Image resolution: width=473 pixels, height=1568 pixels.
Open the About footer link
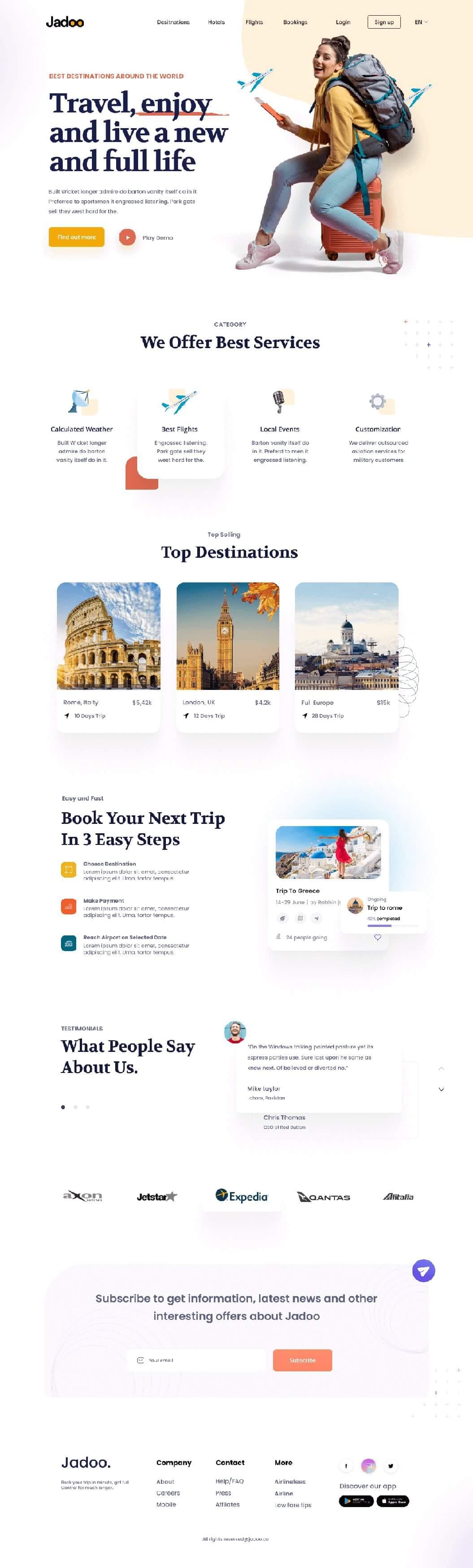click(165, 1482)
